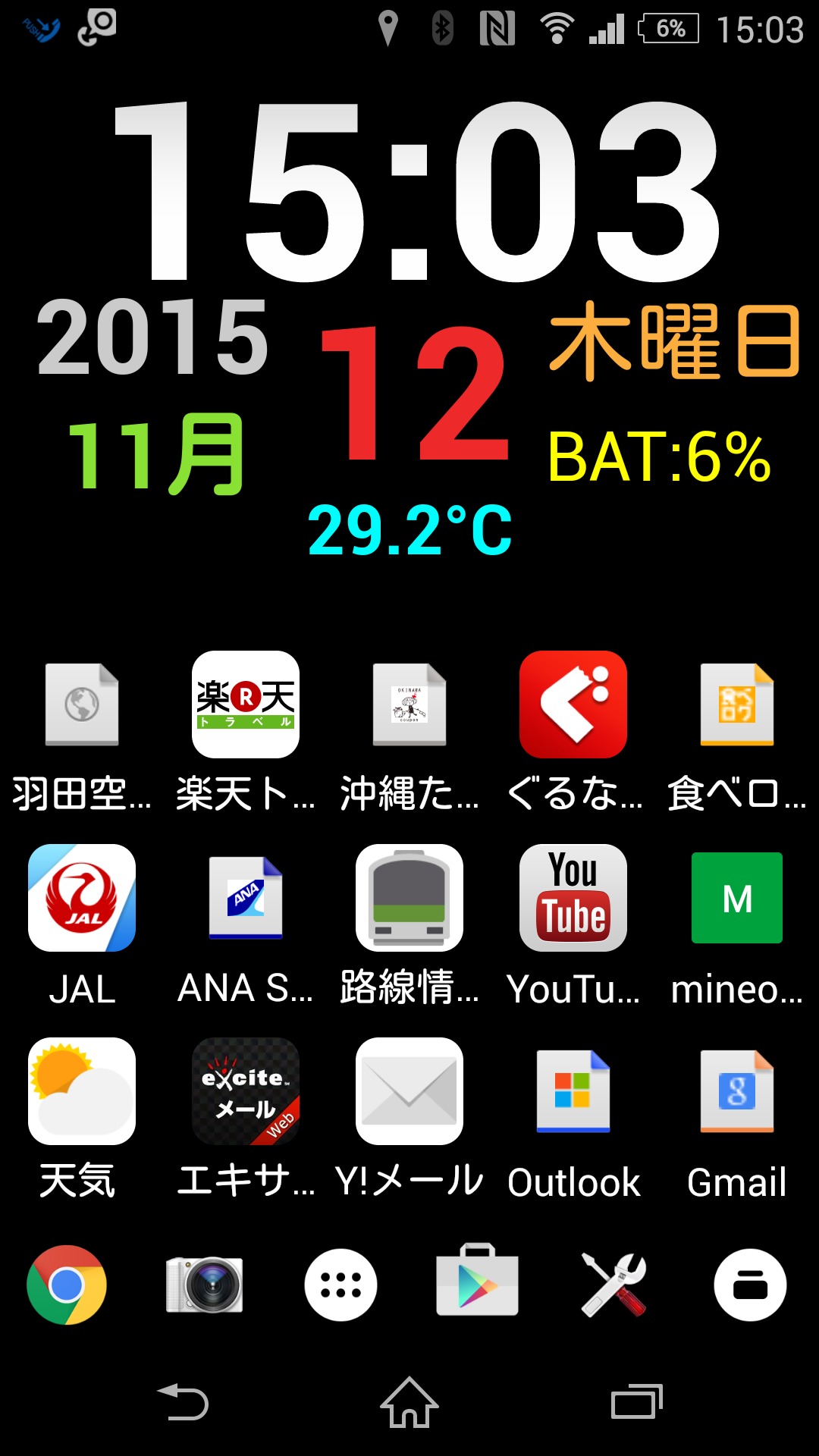Open the ぐるなび app

(x=573, y=704)
